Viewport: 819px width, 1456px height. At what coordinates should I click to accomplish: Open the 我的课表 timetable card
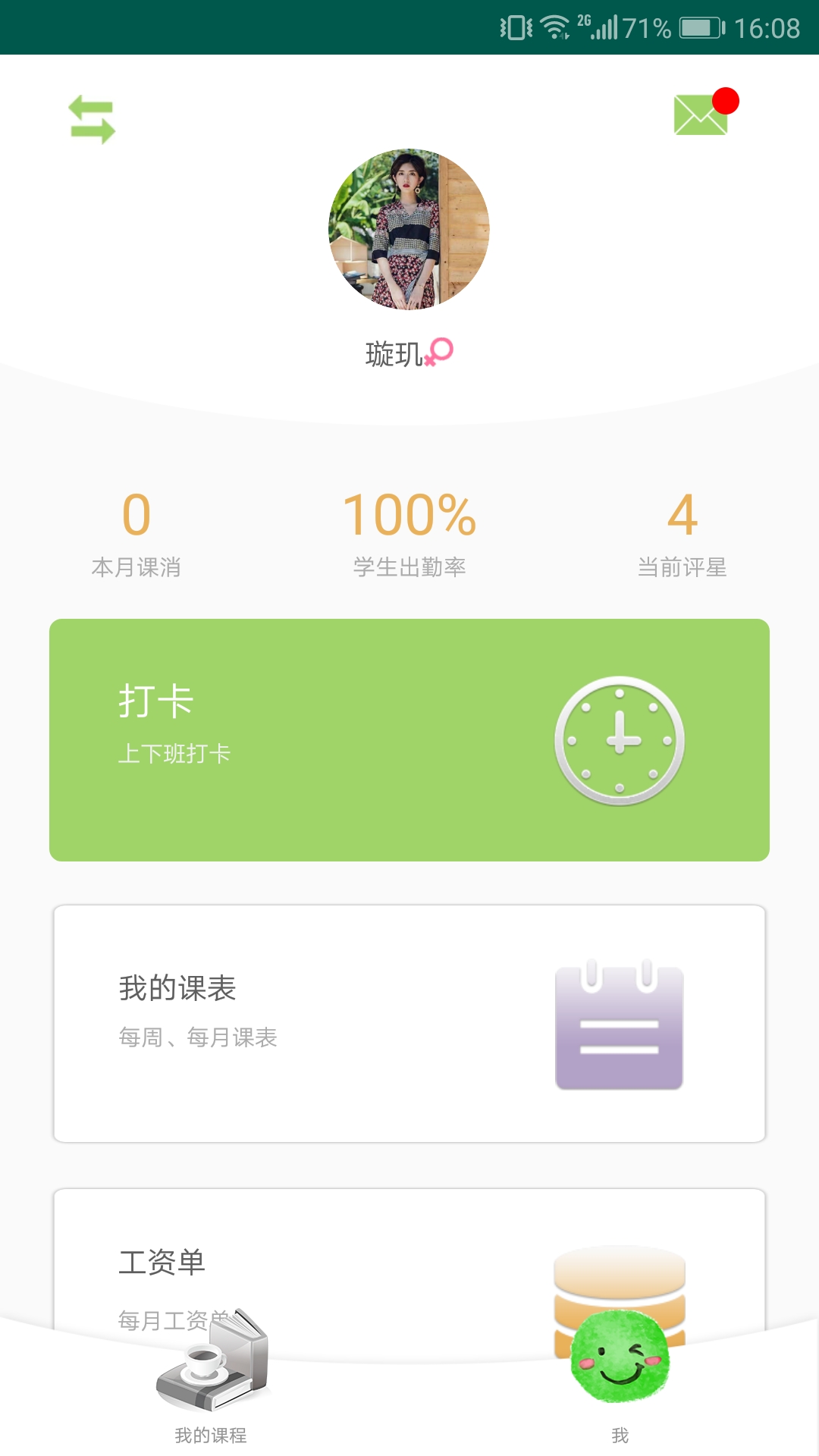409,1023
